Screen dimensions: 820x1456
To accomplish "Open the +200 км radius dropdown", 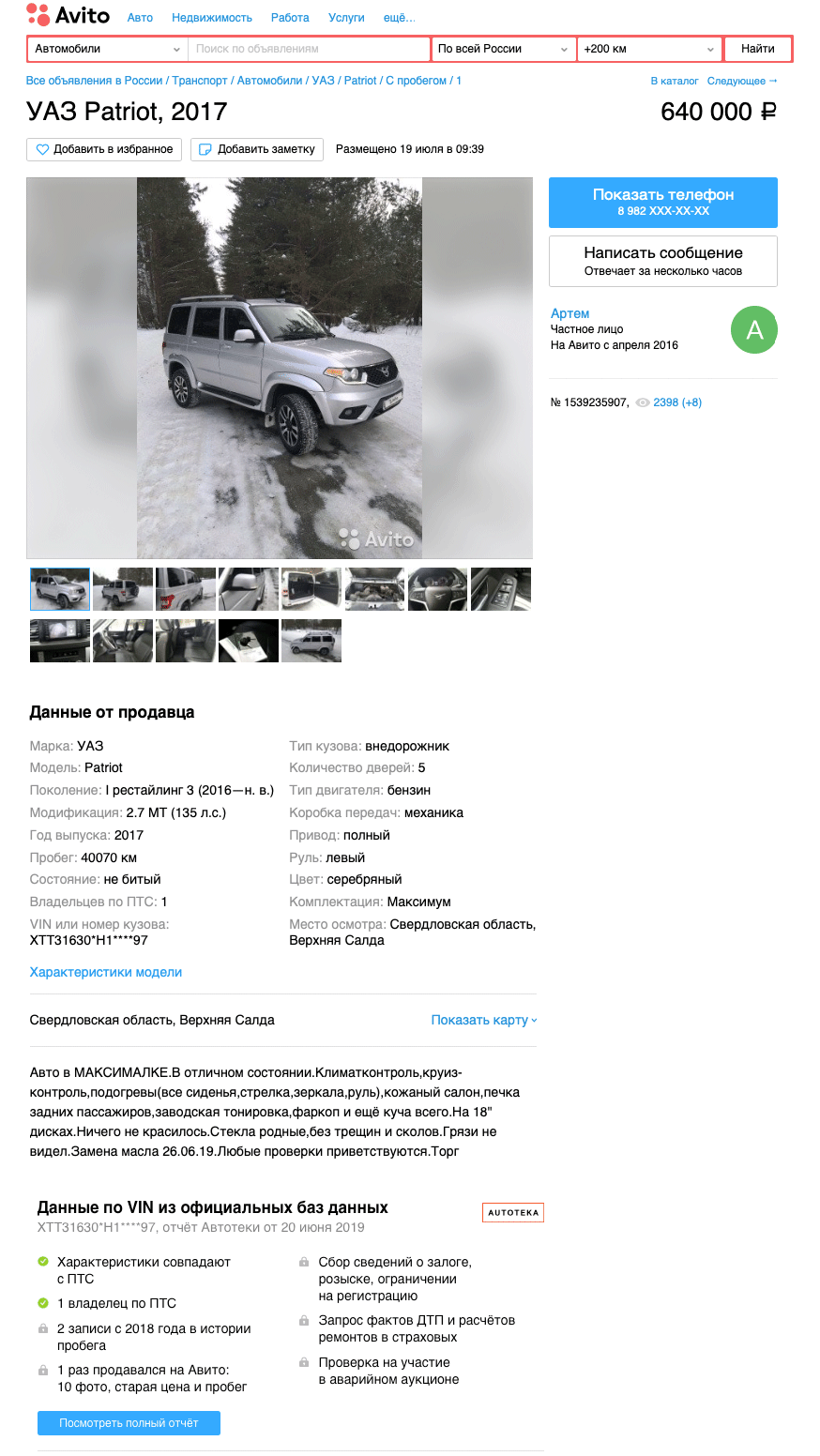I will 649,49.
